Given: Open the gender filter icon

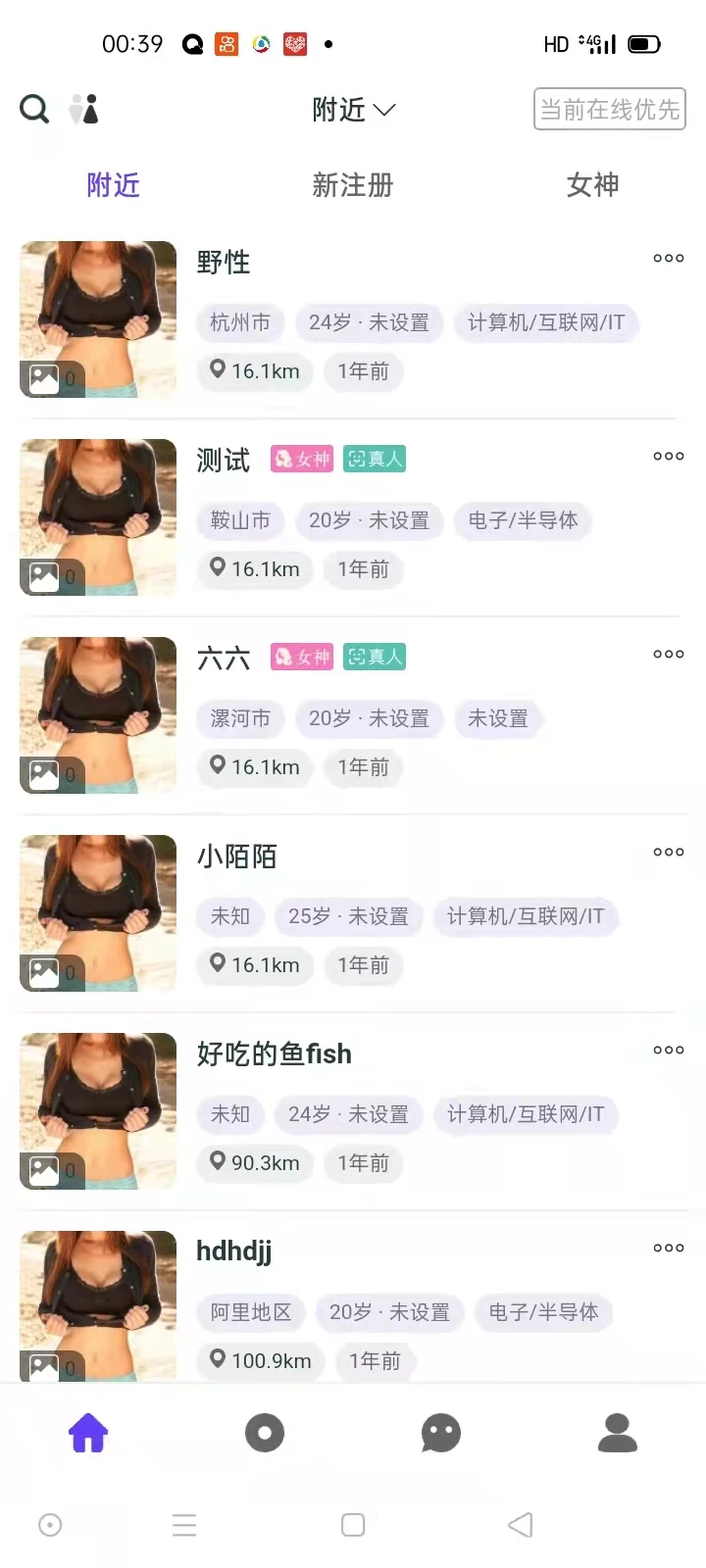Looking at the screenshot, I should [84, 109].
